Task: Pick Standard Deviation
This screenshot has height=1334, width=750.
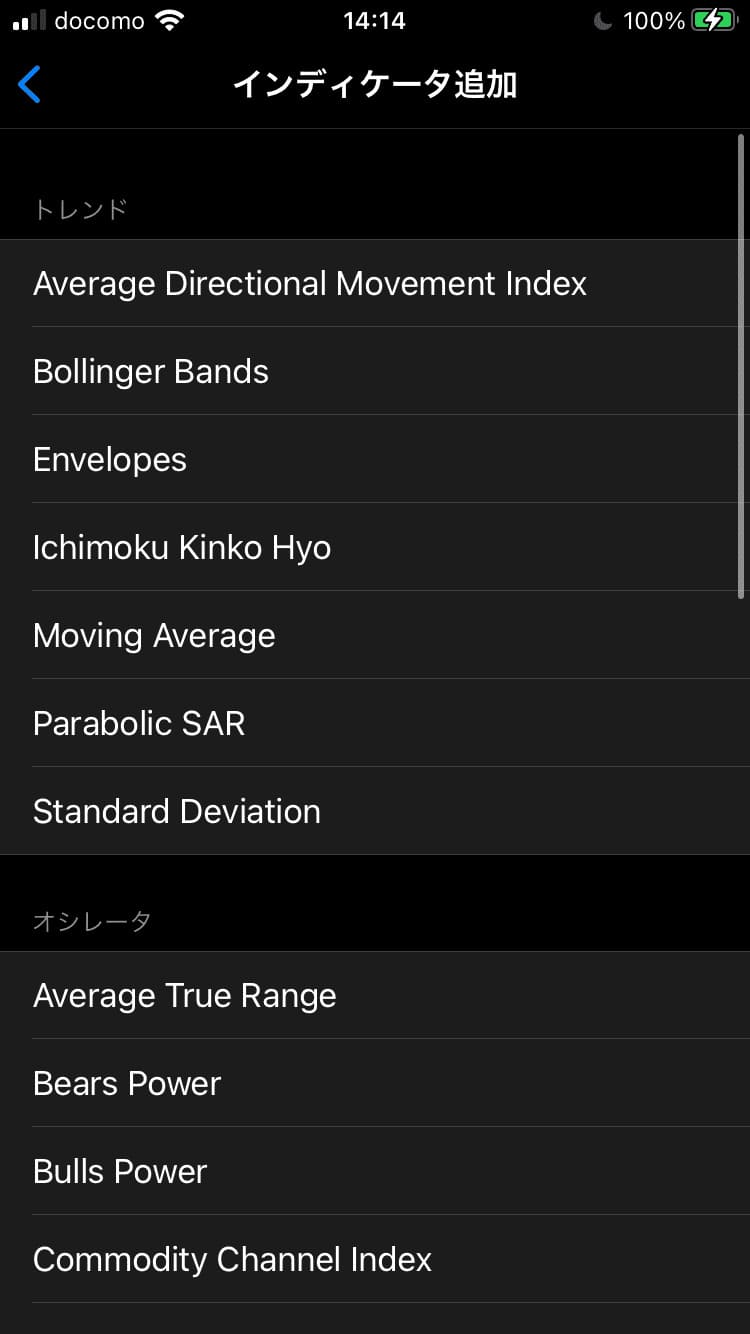Action: pyautogui.click(x=375, y=811)
